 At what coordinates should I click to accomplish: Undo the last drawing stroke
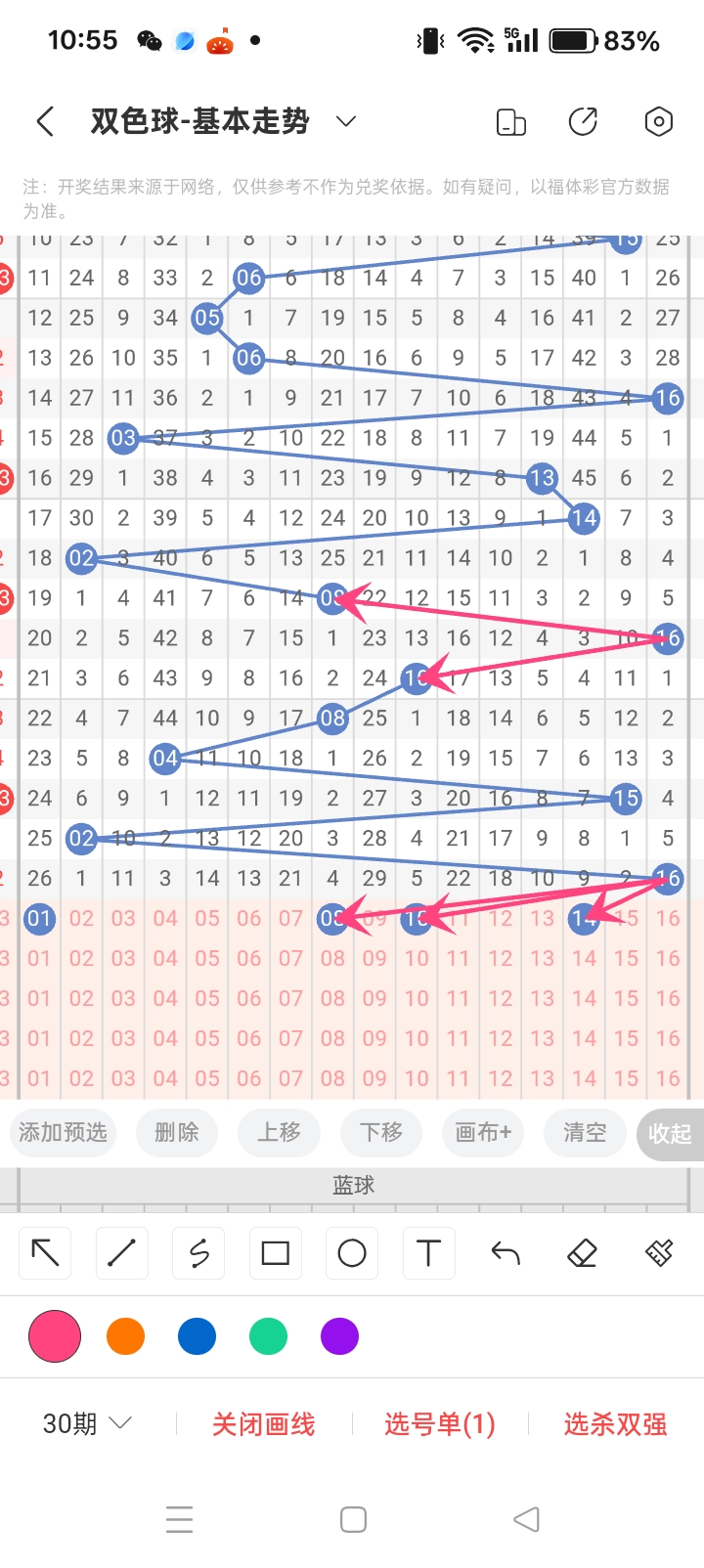click(506, 1252)
